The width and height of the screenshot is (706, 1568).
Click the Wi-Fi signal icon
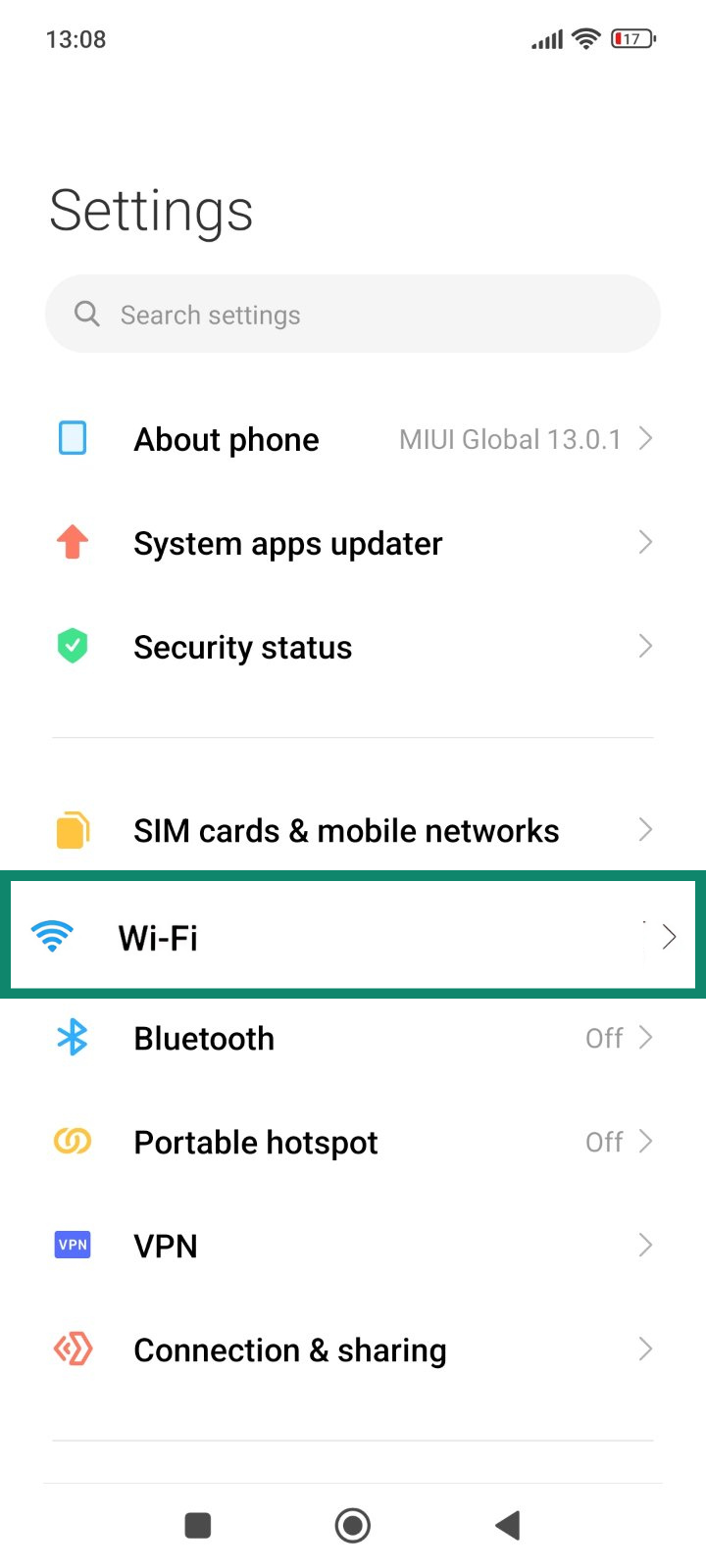(54, 936)
